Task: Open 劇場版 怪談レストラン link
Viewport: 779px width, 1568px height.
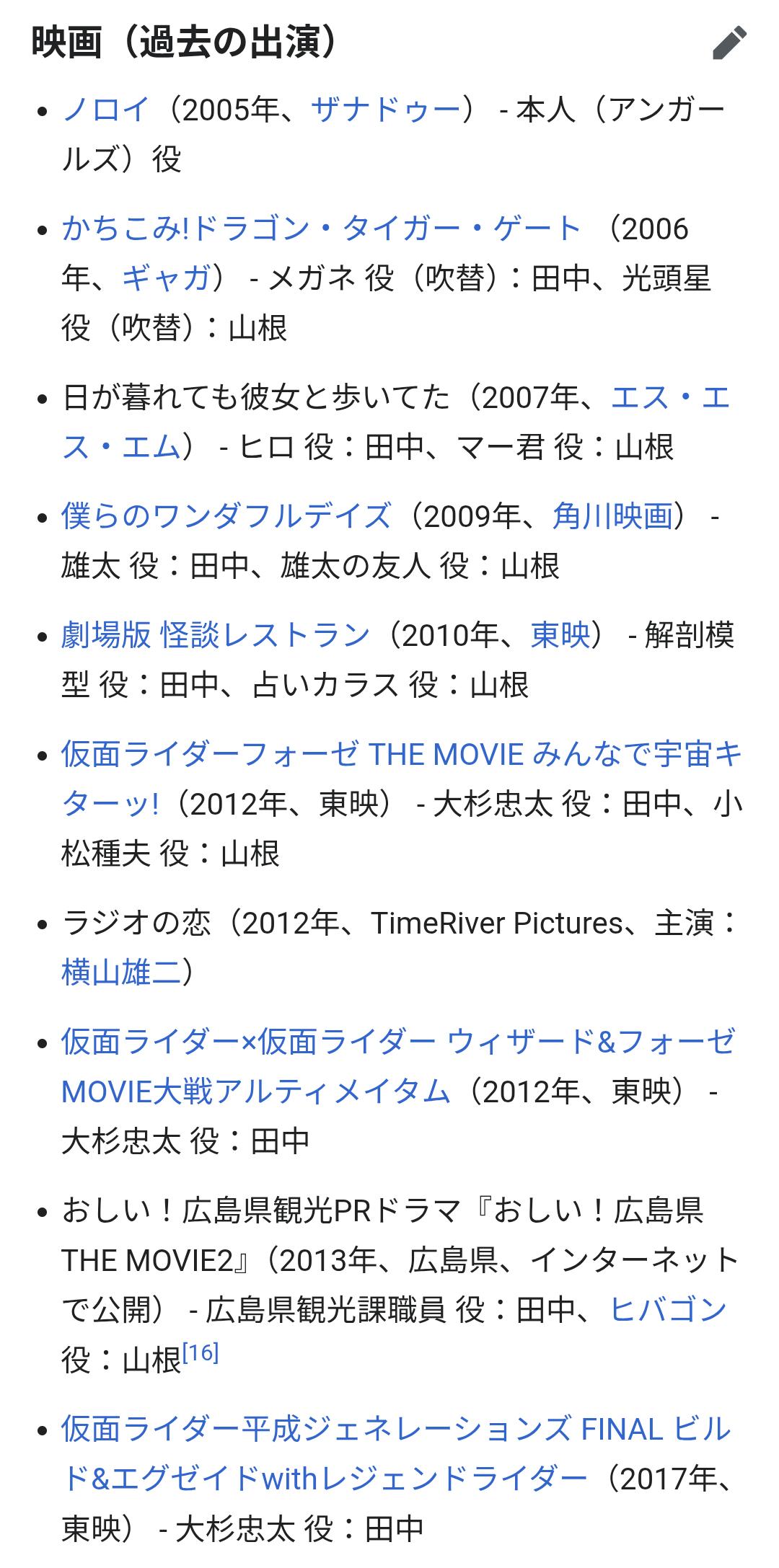Action: pos(215,635)
